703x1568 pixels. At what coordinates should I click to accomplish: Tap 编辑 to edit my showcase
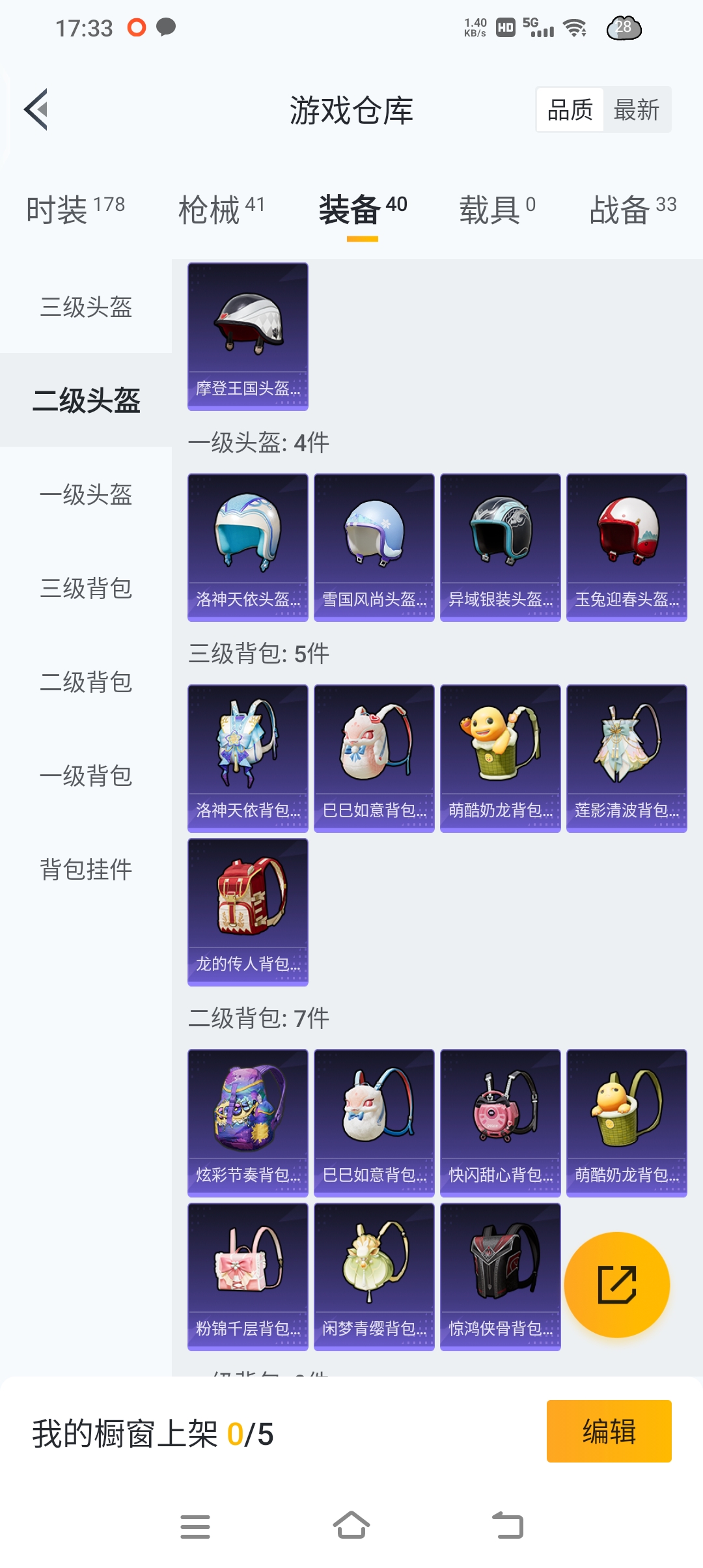609,1431
